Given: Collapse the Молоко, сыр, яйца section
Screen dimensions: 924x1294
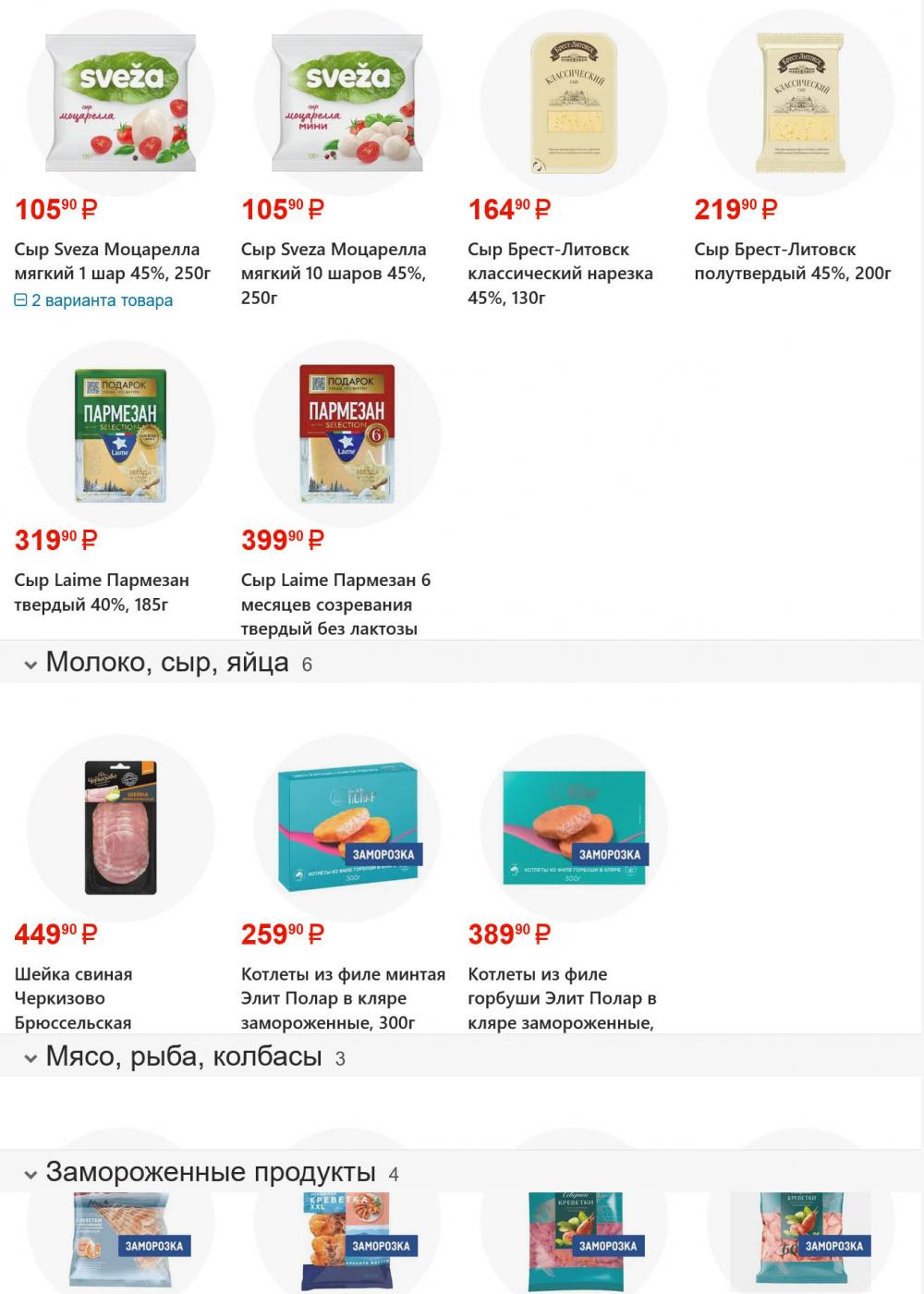Looking at the screenshot, I should coord(30,665).
